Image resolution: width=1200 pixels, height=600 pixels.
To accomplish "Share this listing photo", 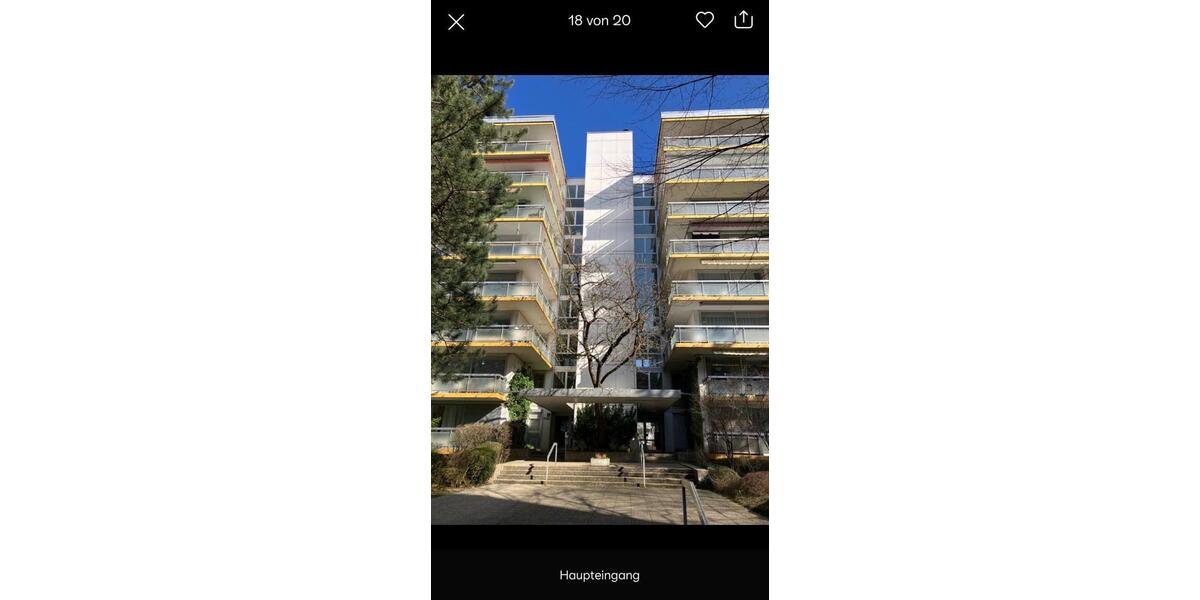I will 743,19.
